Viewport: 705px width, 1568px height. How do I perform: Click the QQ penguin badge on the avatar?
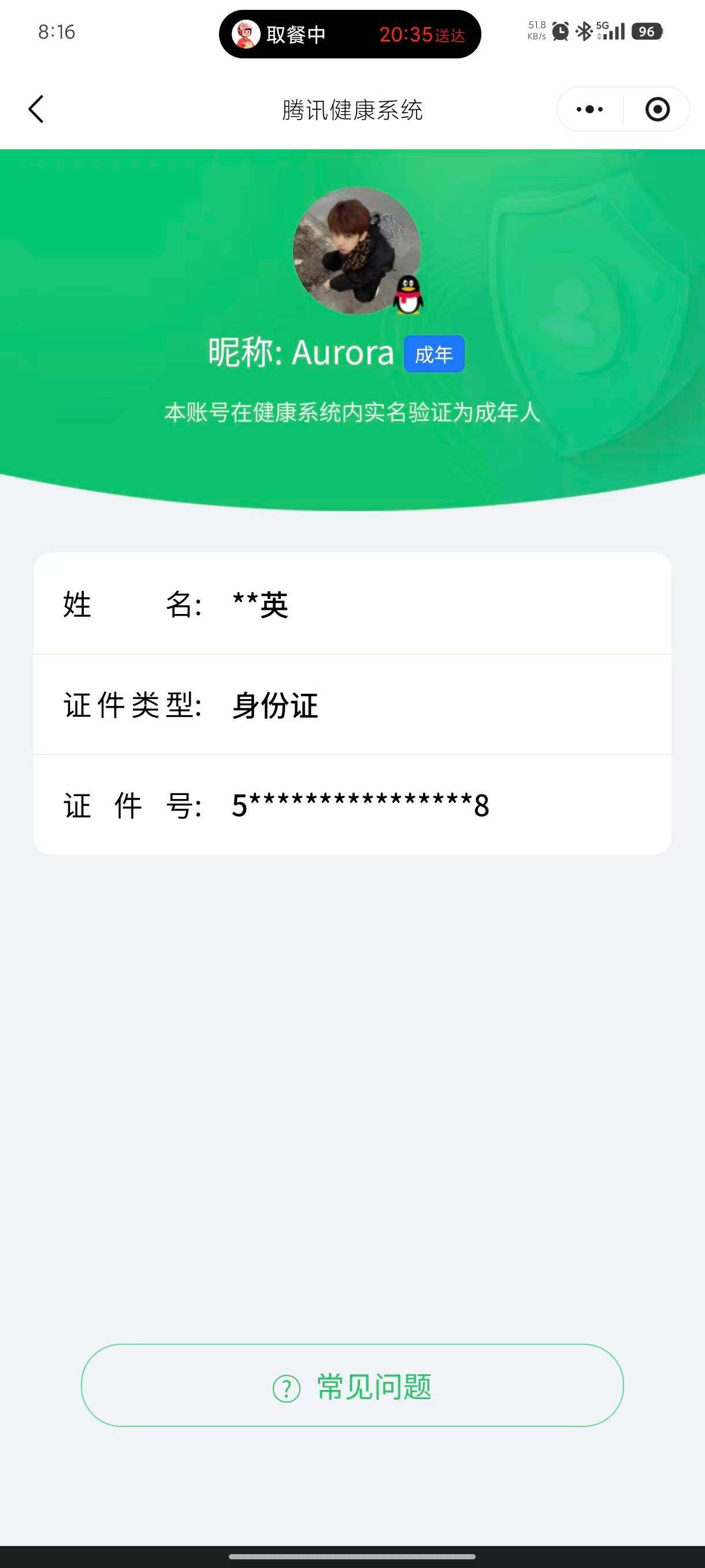(409, 297)
